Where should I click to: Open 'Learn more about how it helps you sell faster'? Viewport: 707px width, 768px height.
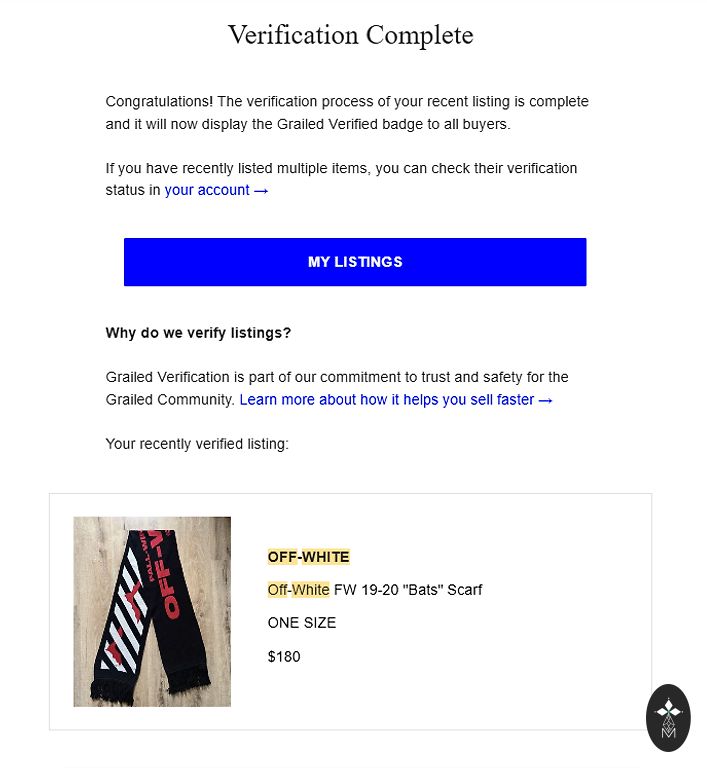(x=395, y=400)
